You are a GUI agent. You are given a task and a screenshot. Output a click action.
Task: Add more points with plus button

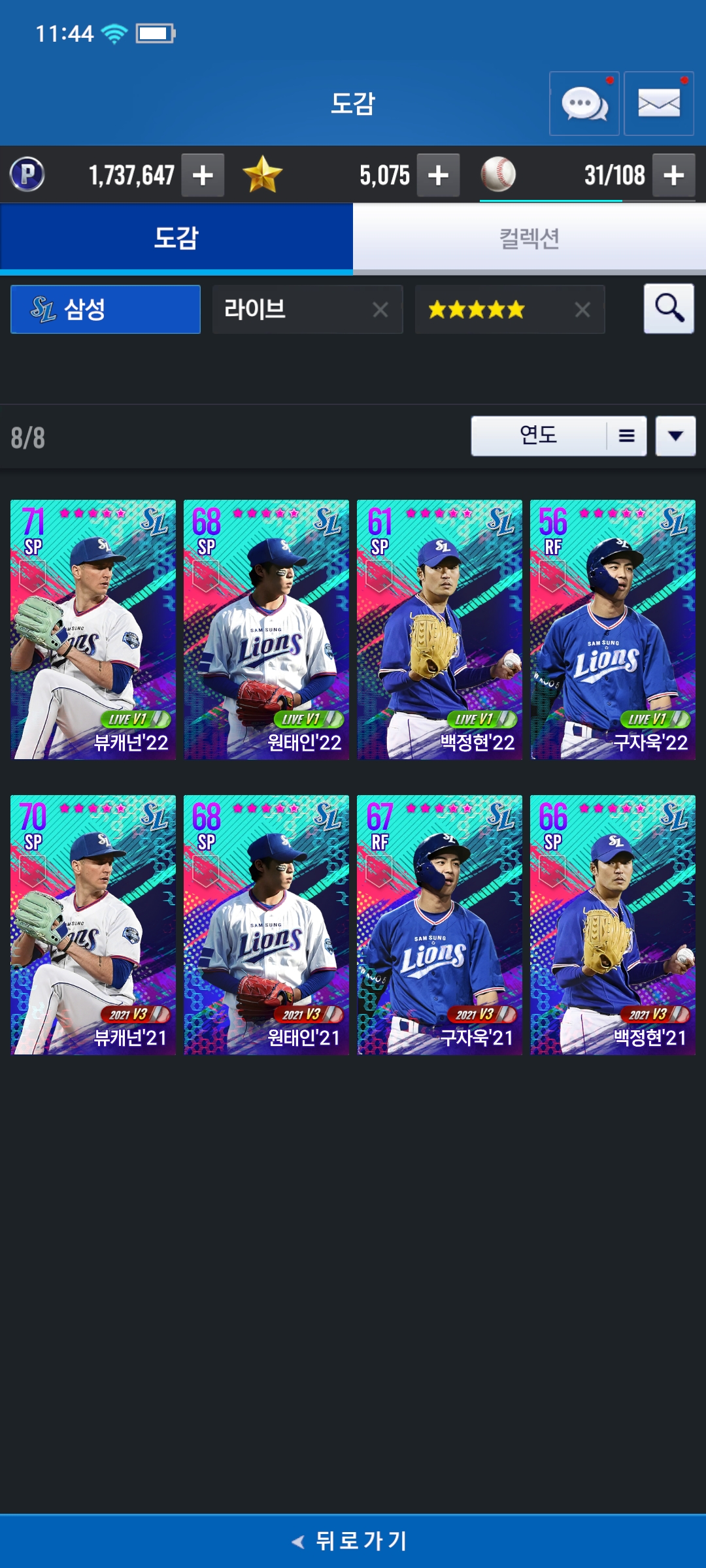click(203, 175)
